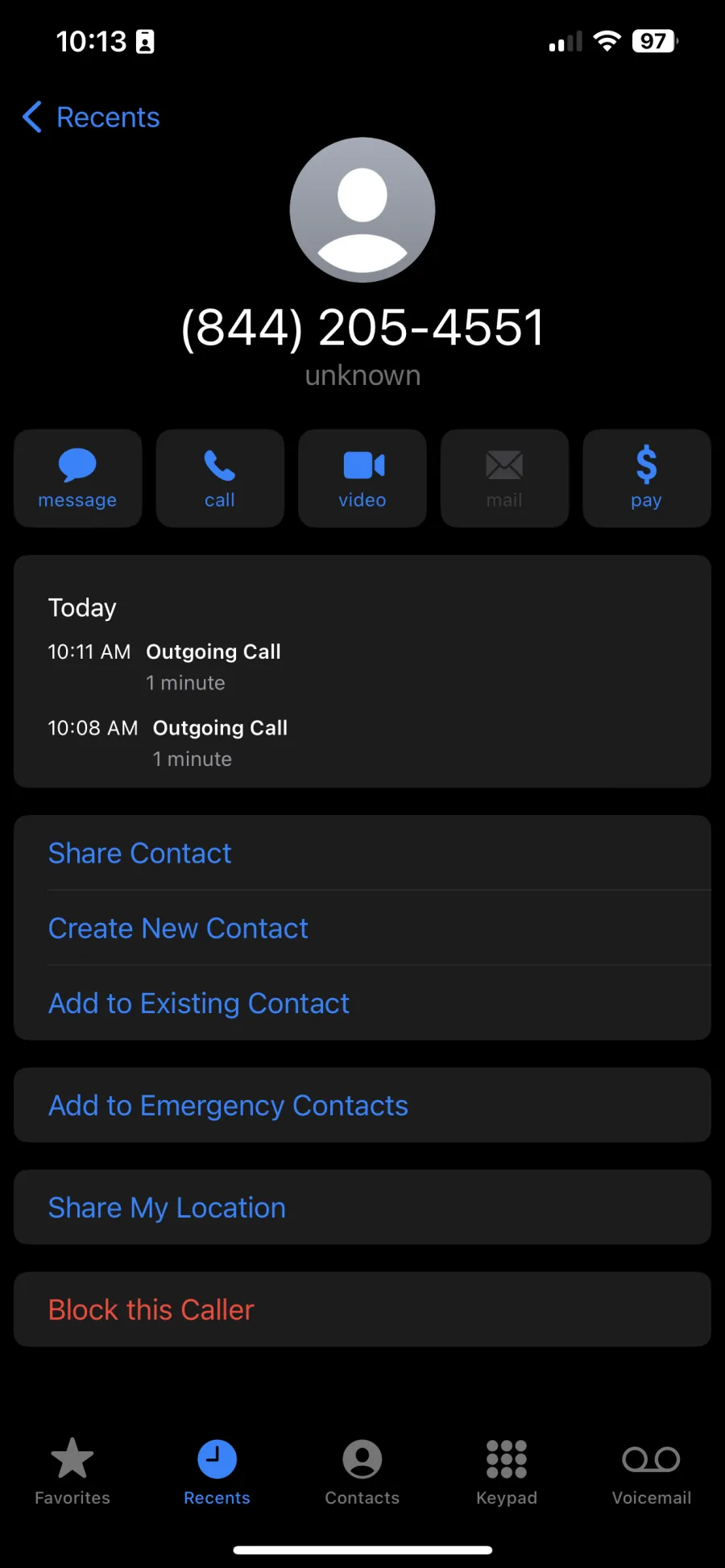This screenshot has width=725, height=1568.
Task: Go back to Recents
Action: (91, 118)
